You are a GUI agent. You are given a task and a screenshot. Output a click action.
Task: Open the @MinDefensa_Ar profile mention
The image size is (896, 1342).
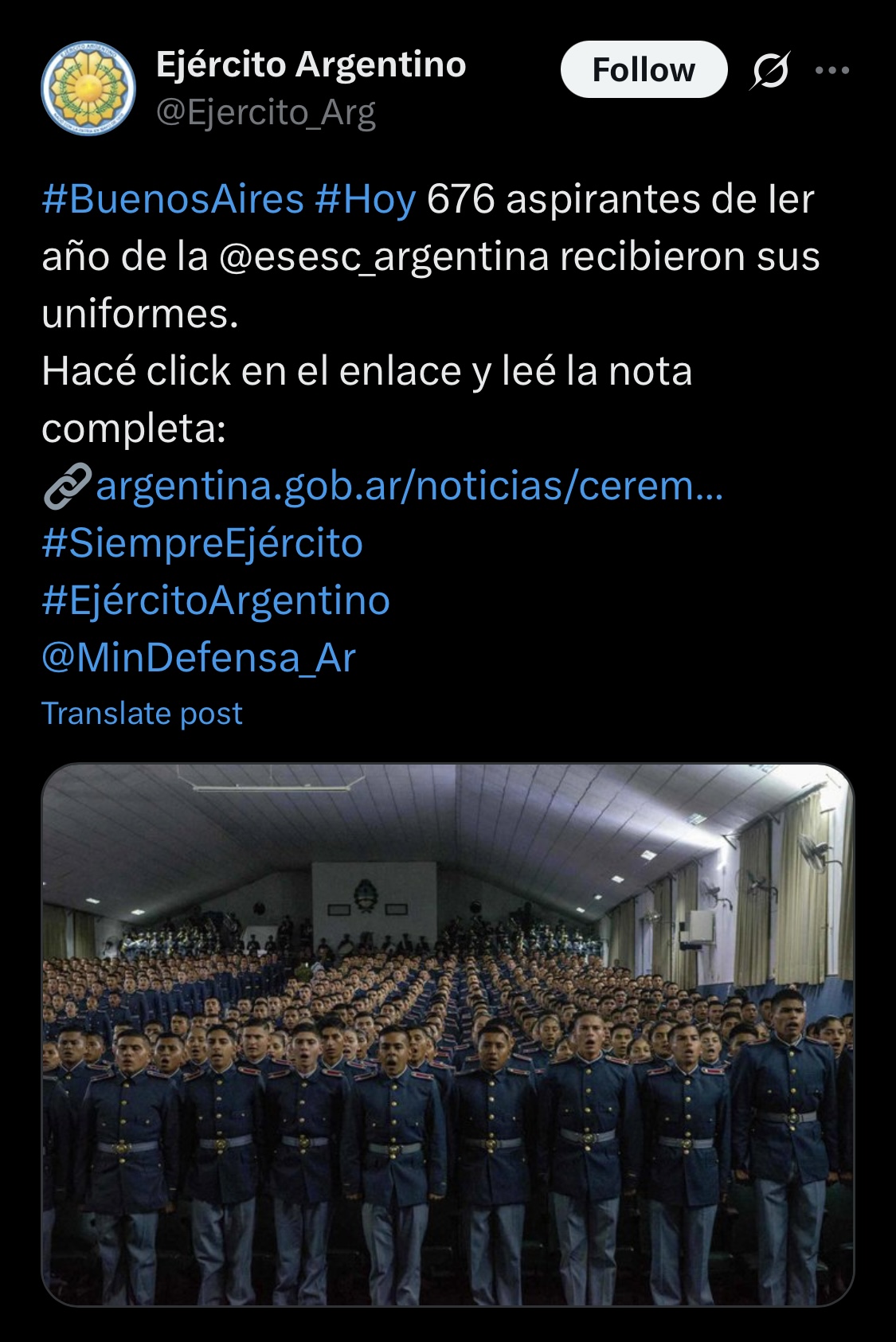point(198,658)
